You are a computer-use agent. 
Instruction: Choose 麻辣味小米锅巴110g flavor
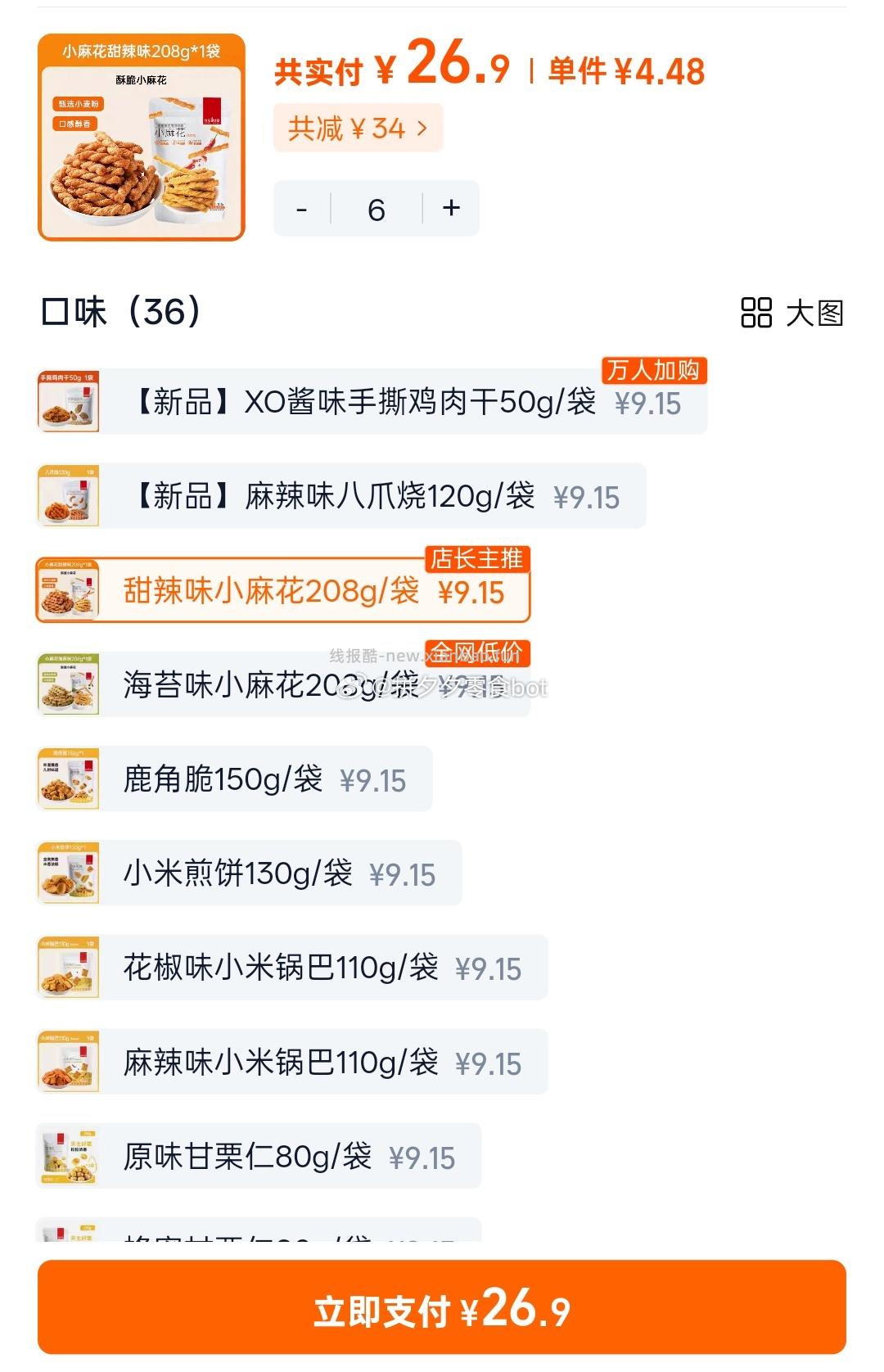click(x=291, y=1063)
